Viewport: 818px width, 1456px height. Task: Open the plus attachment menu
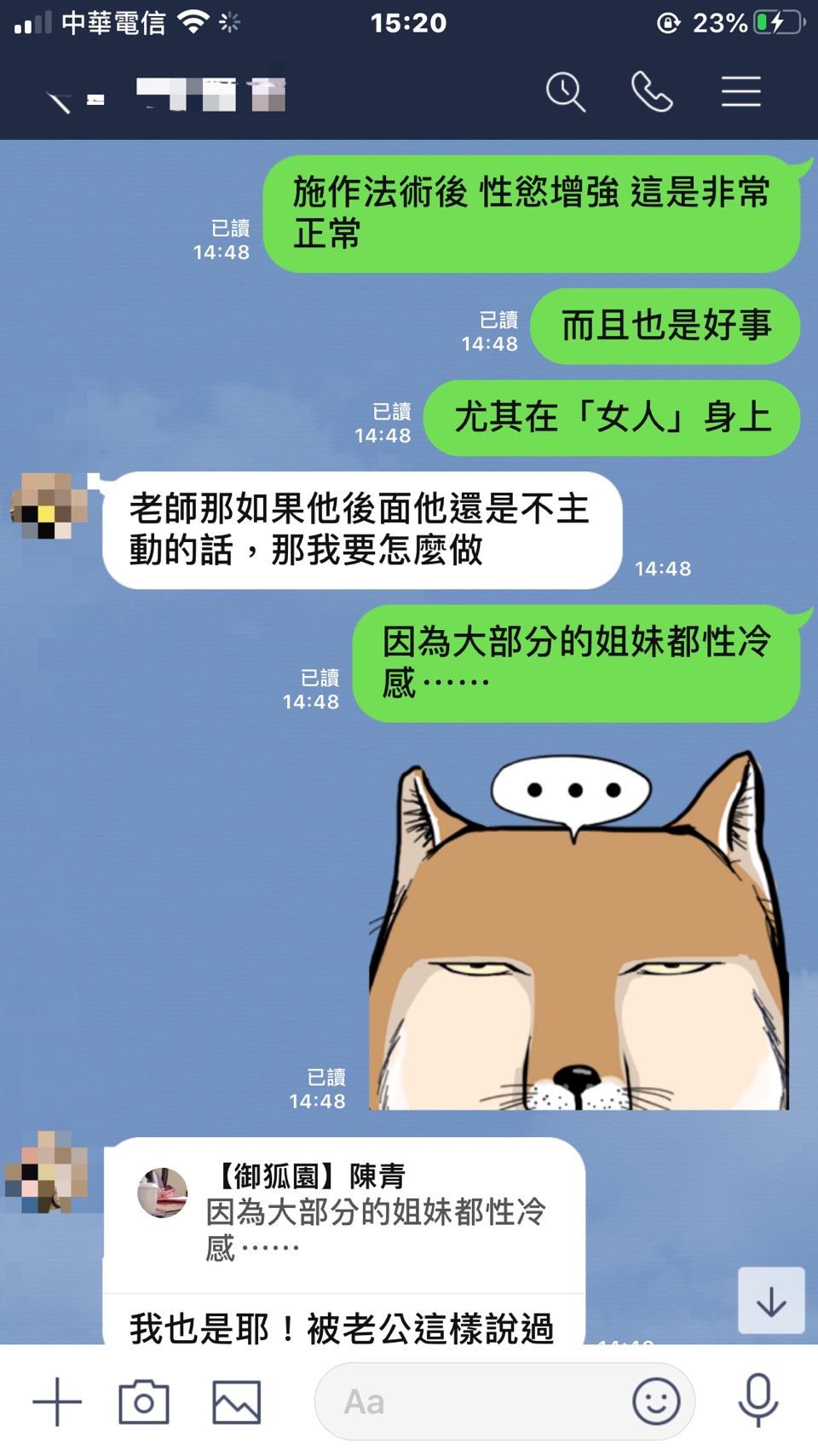click(x=57, y=1401)
